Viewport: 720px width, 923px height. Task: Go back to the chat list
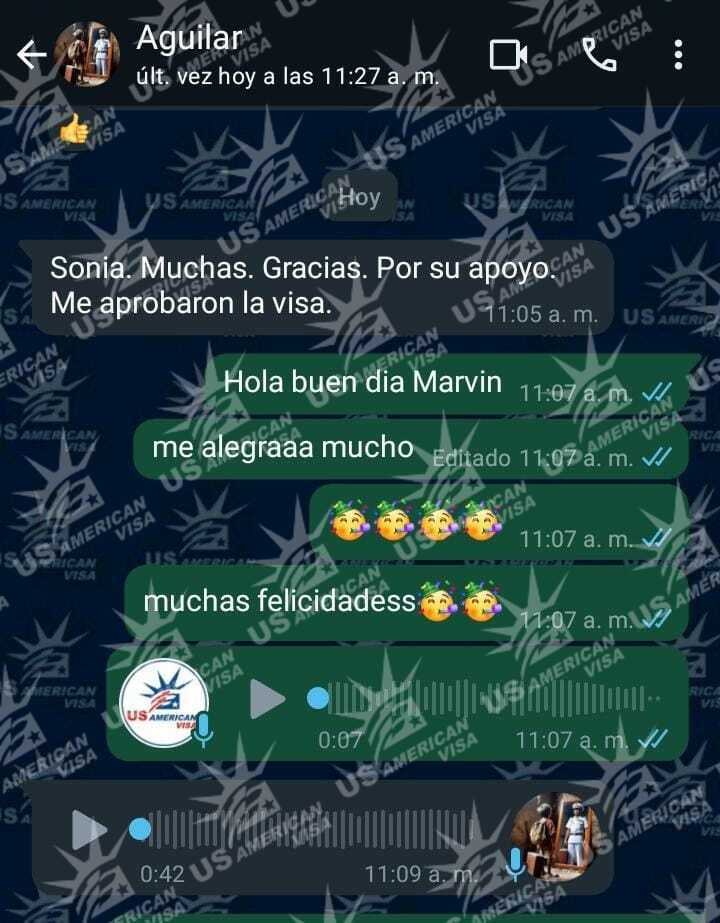pyautogui.click(x=32, y=55)
